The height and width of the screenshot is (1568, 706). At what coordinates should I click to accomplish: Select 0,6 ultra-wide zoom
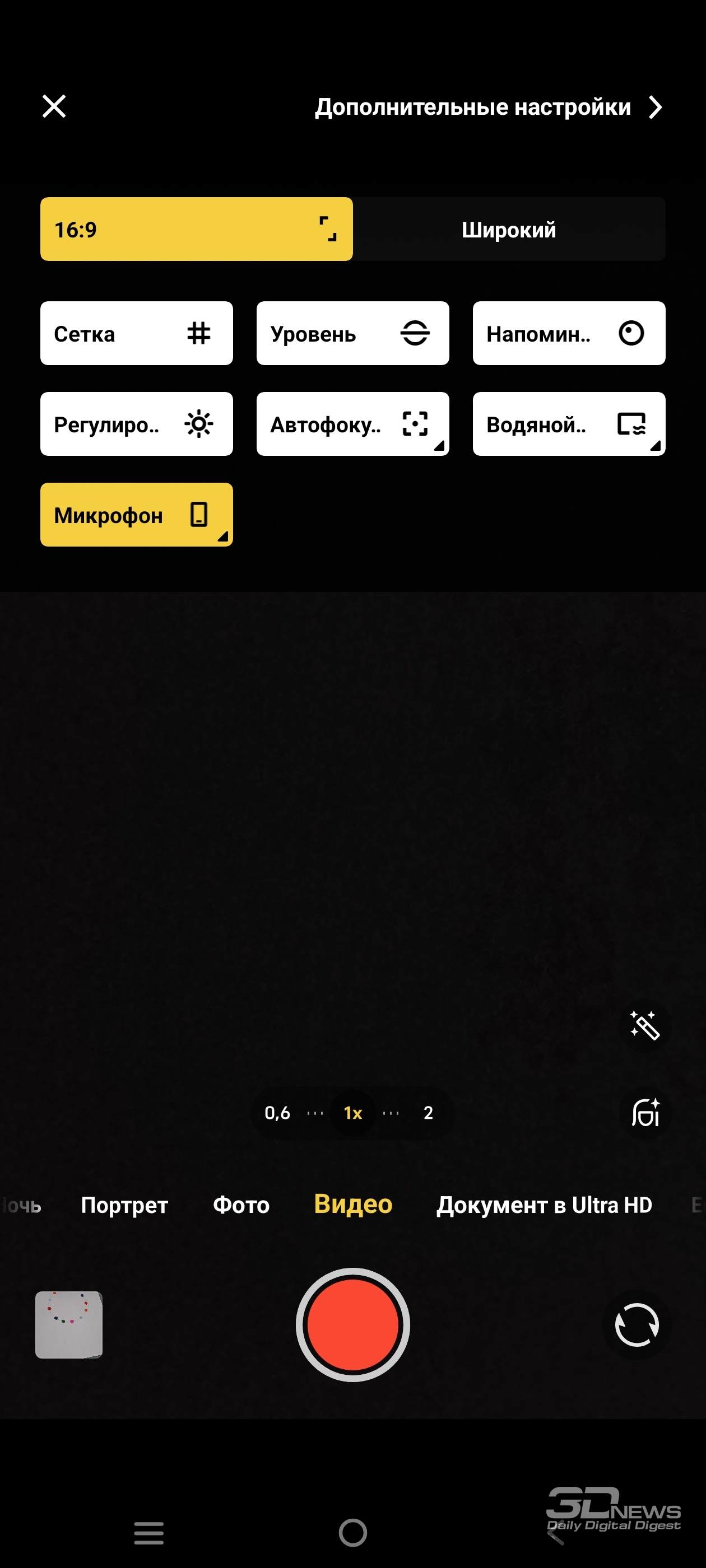pyautogui.click(x=277, y=1113)
